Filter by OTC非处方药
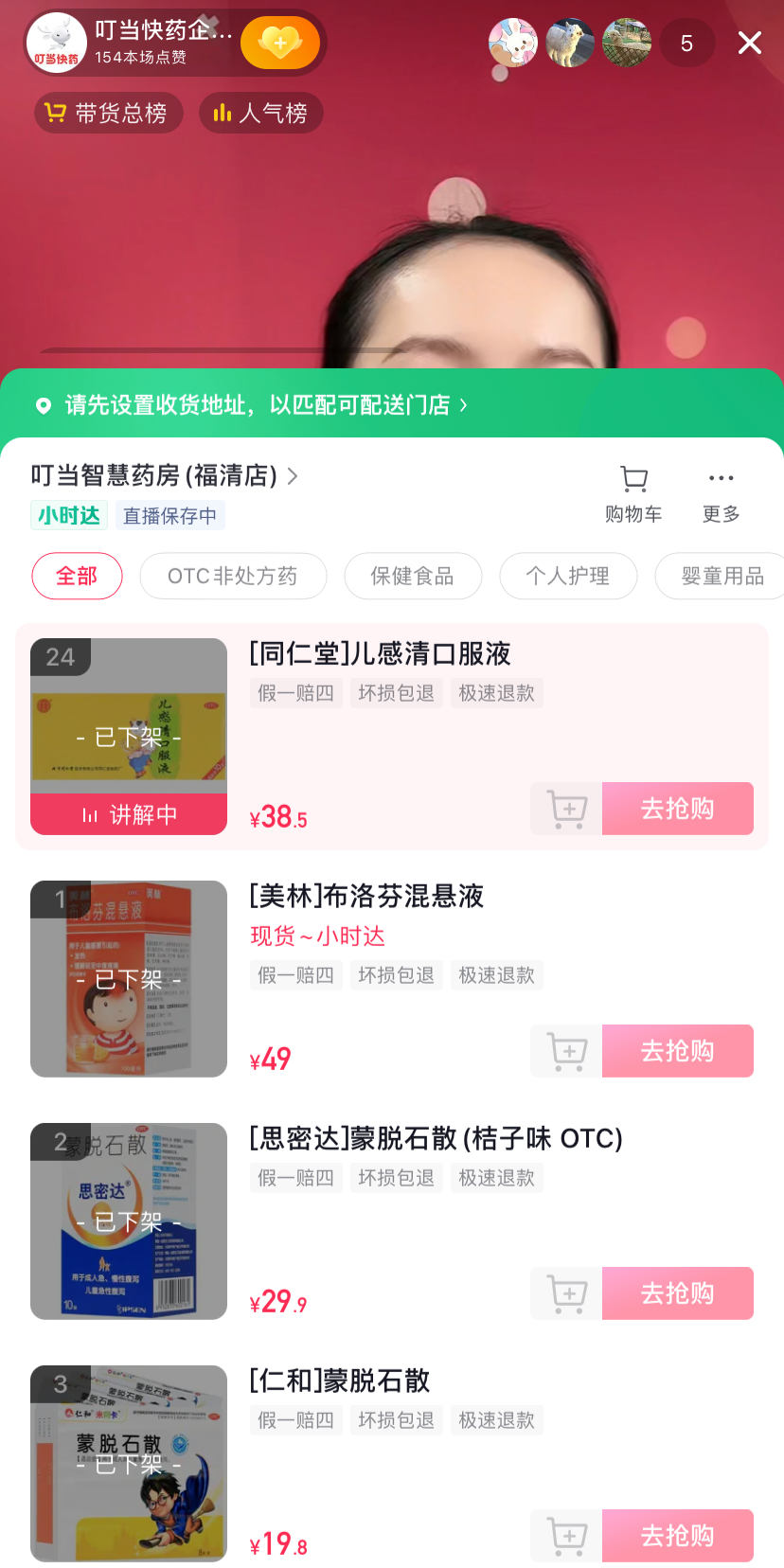This screenshot has height=1568, width=784. pos(233,576)
